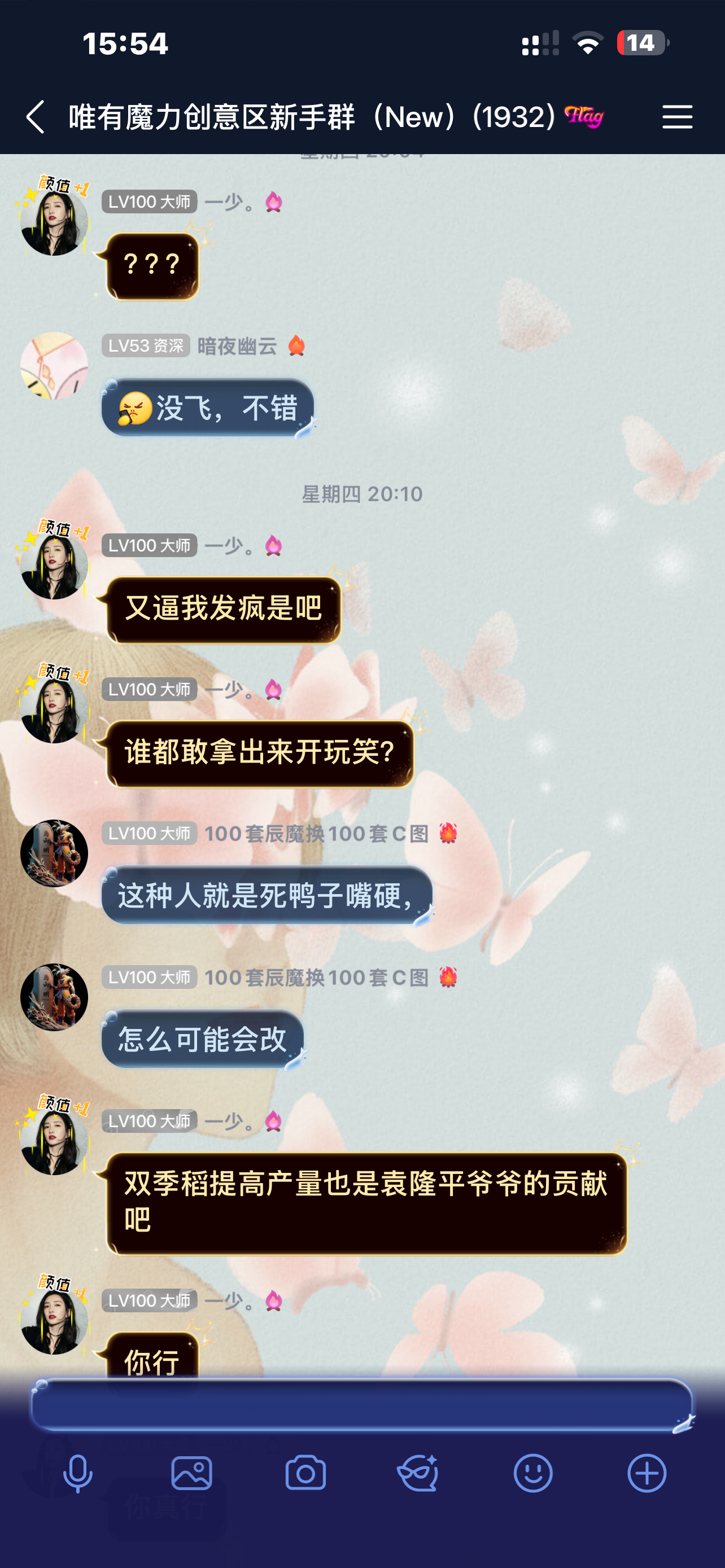The image size is (725, 1568).
Task: Go back from the group chat
Action: pos(36,116)
